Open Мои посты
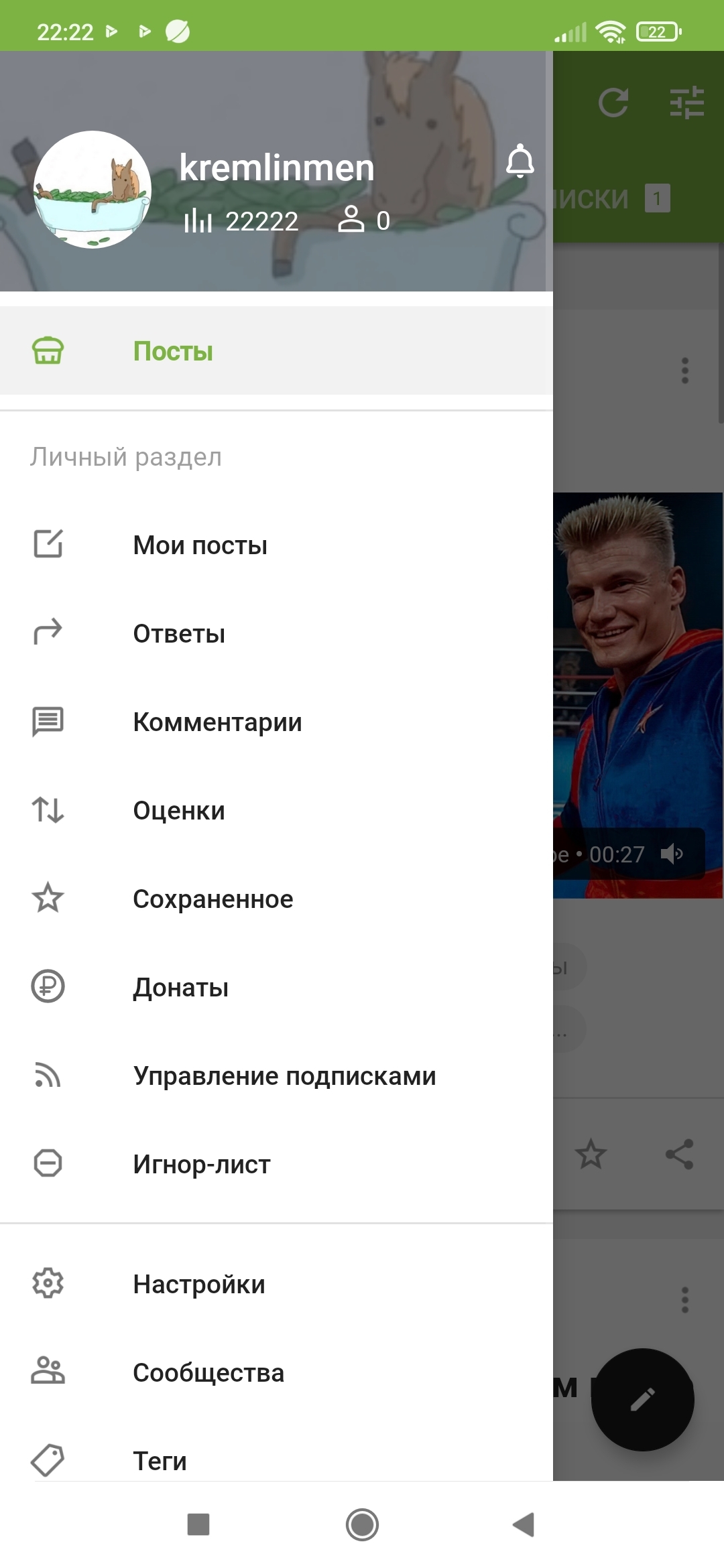724x1568 pixels. click(200, 545)
